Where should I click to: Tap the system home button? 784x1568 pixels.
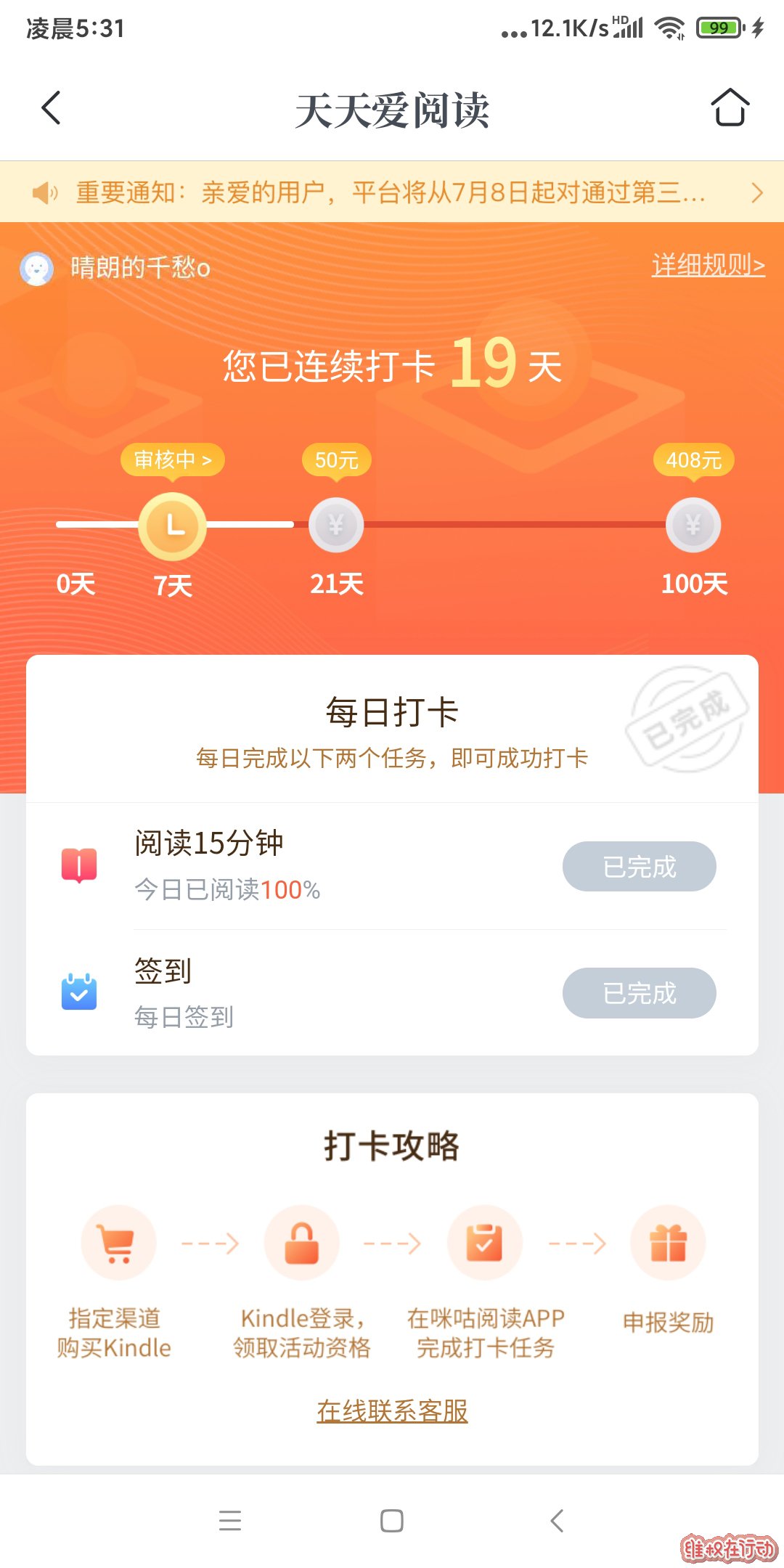point(392,1520)
